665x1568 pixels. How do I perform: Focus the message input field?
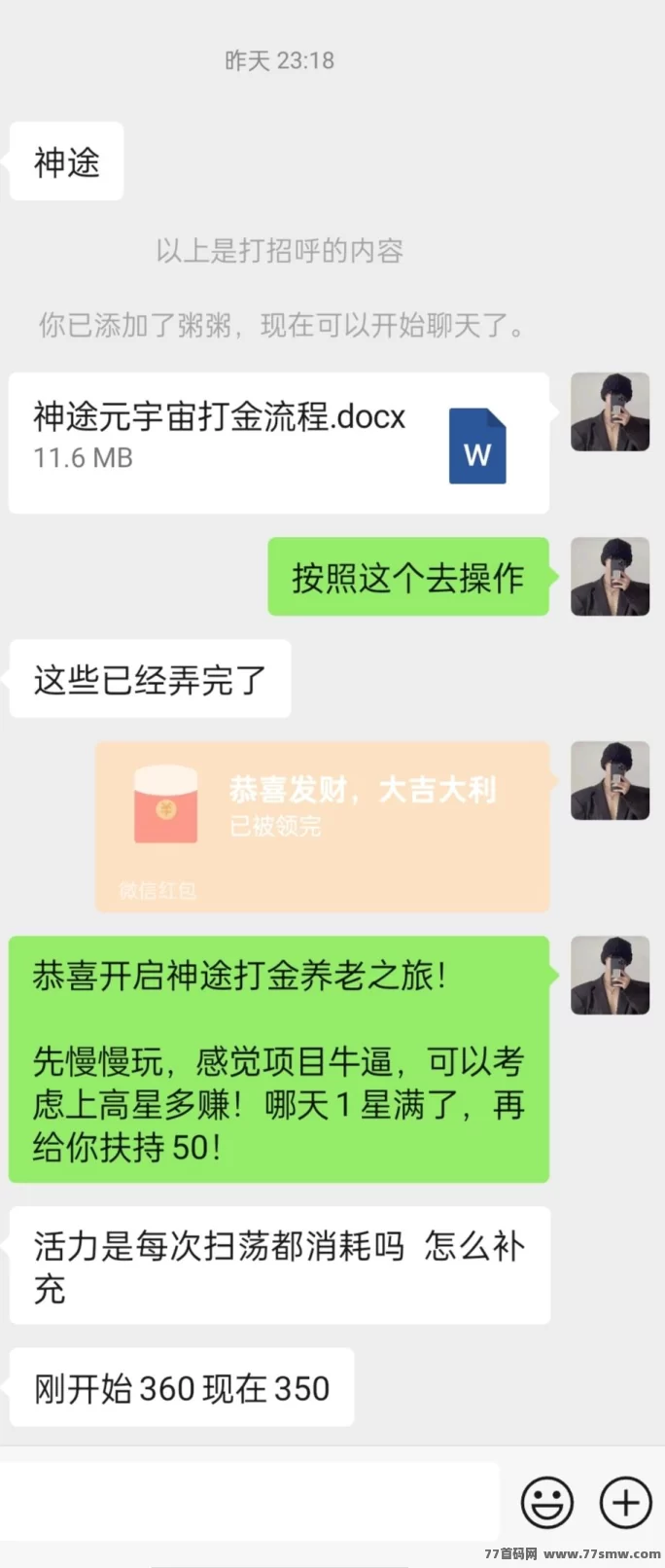point(250,1503)
